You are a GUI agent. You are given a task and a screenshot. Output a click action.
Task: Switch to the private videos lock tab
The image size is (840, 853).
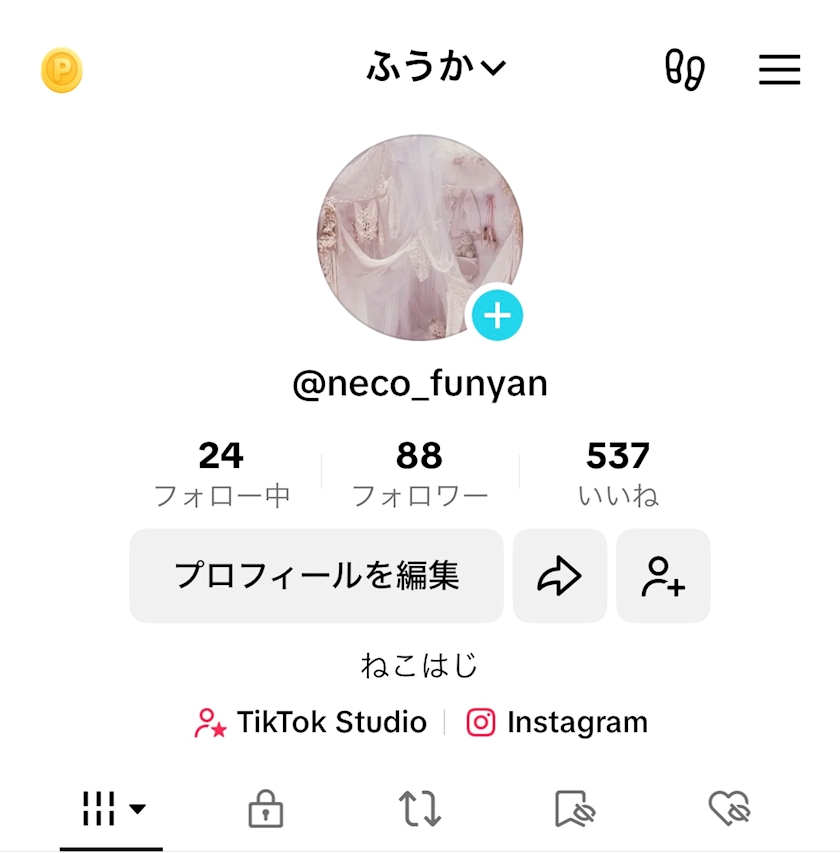click(x=265, y=809)
